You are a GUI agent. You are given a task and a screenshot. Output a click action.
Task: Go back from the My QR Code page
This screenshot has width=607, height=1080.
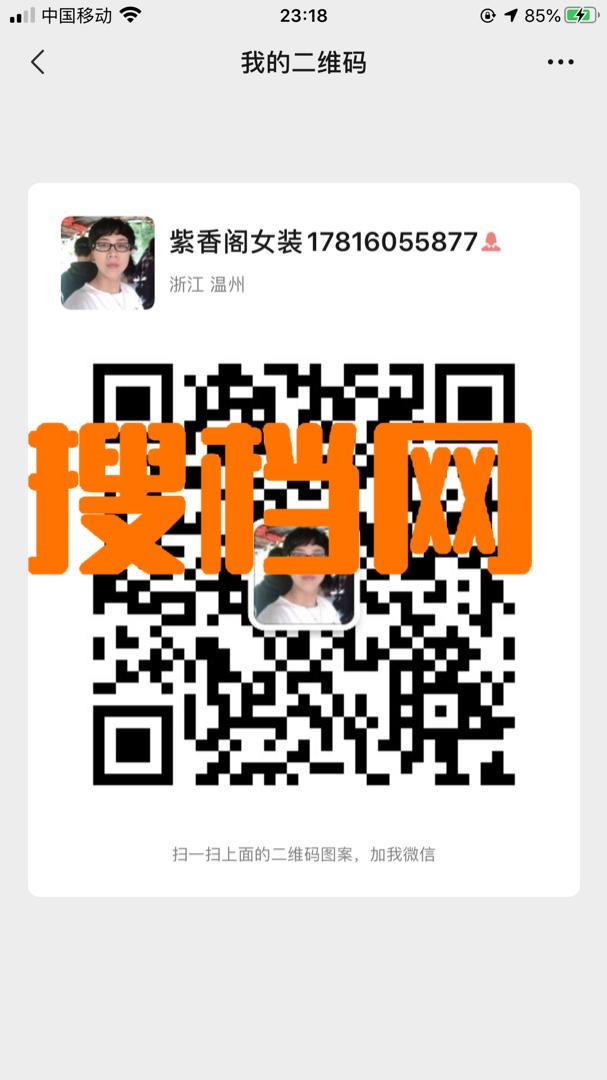[x=38, y=62]
